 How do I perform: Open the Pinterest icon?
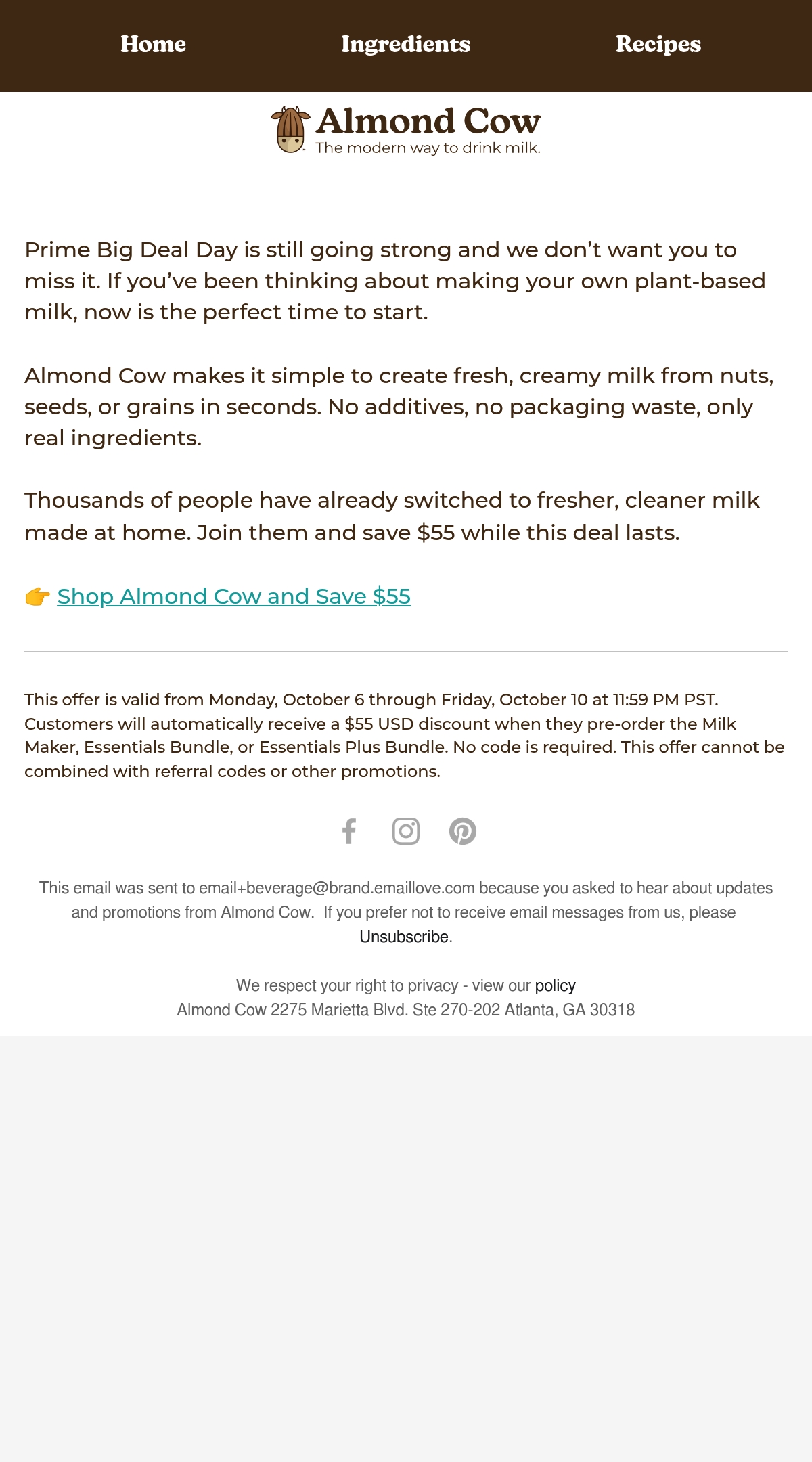tap(463, 831)
